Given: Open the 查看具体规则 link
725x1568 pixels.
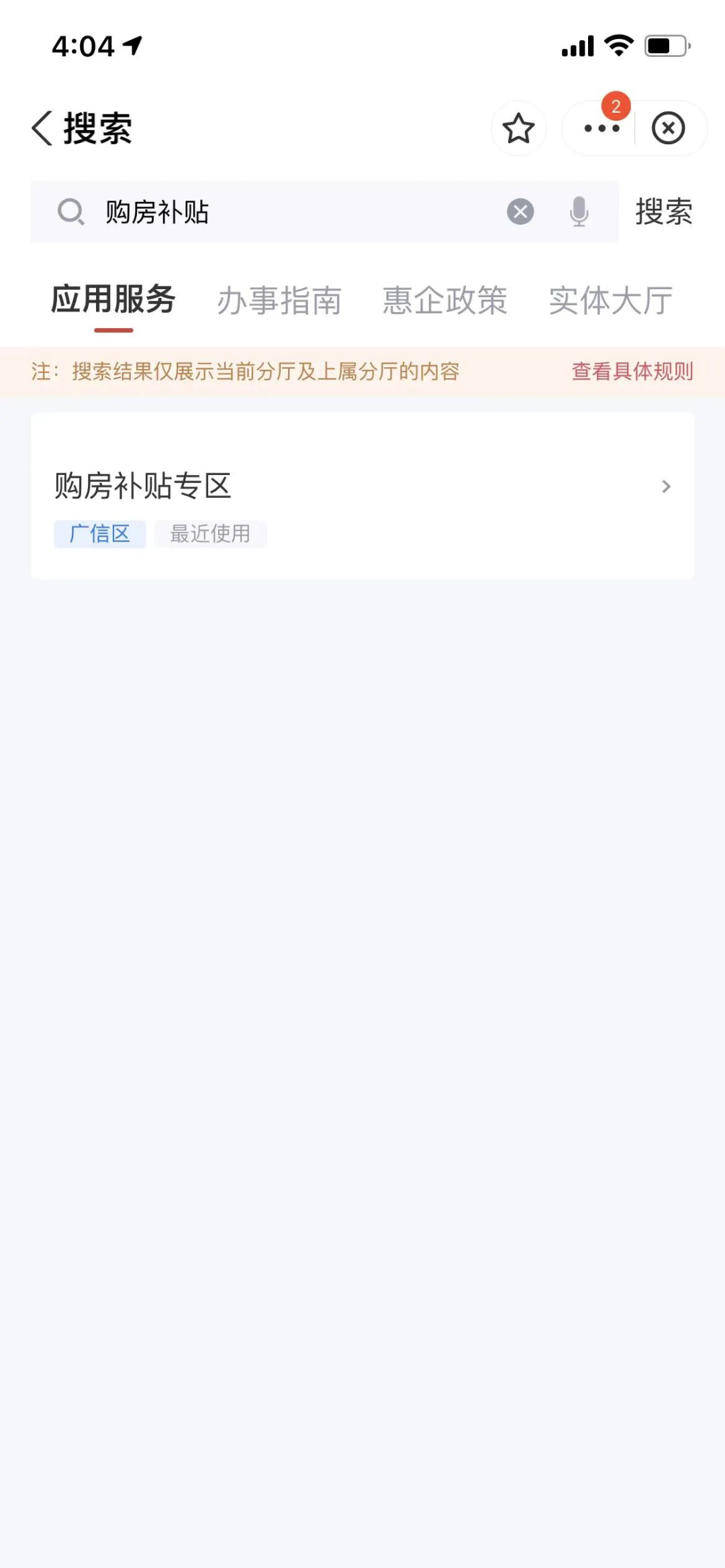Looking at the screenshot, I should (x=632, y=371).
